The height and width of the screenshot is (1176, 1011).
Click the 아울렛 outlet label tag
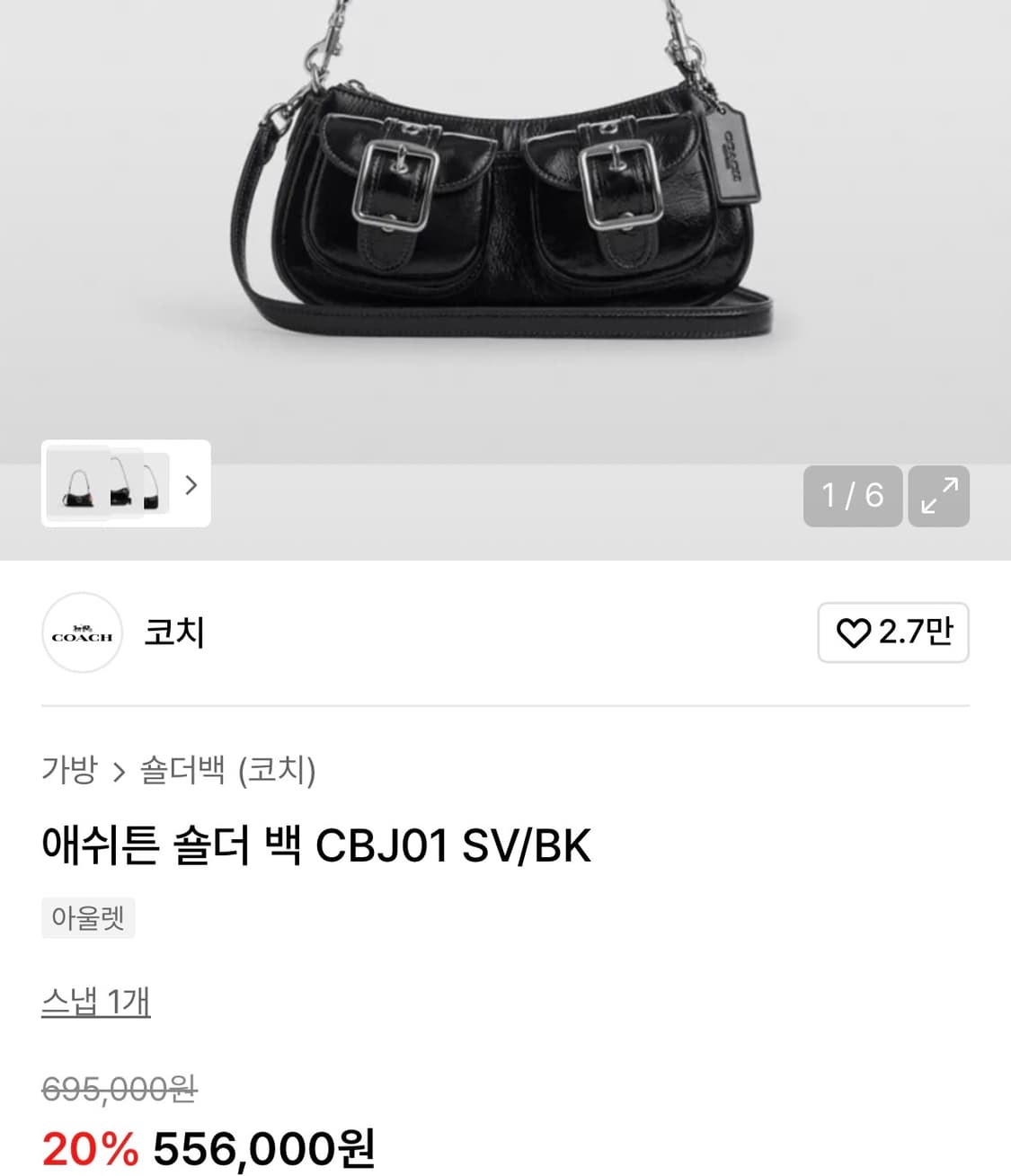88,917
